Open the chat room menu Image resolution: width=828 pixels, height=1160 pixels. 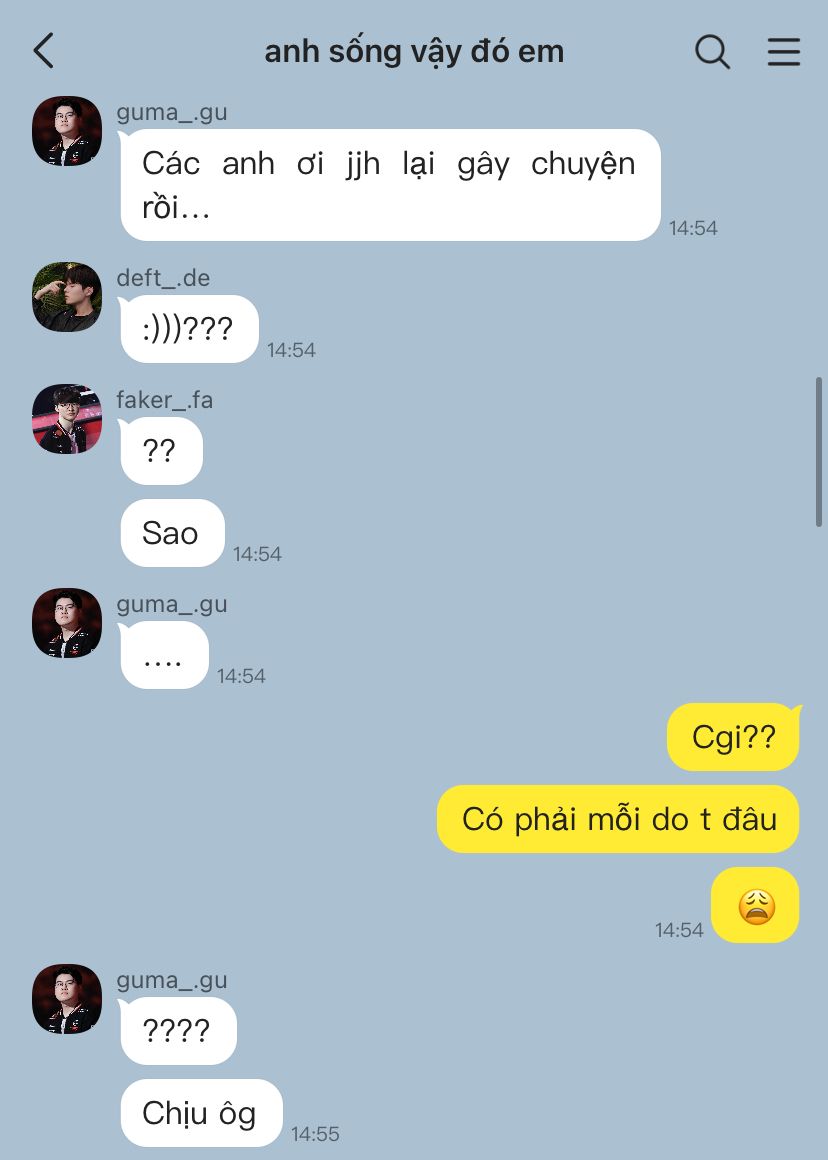click(783, 51)
